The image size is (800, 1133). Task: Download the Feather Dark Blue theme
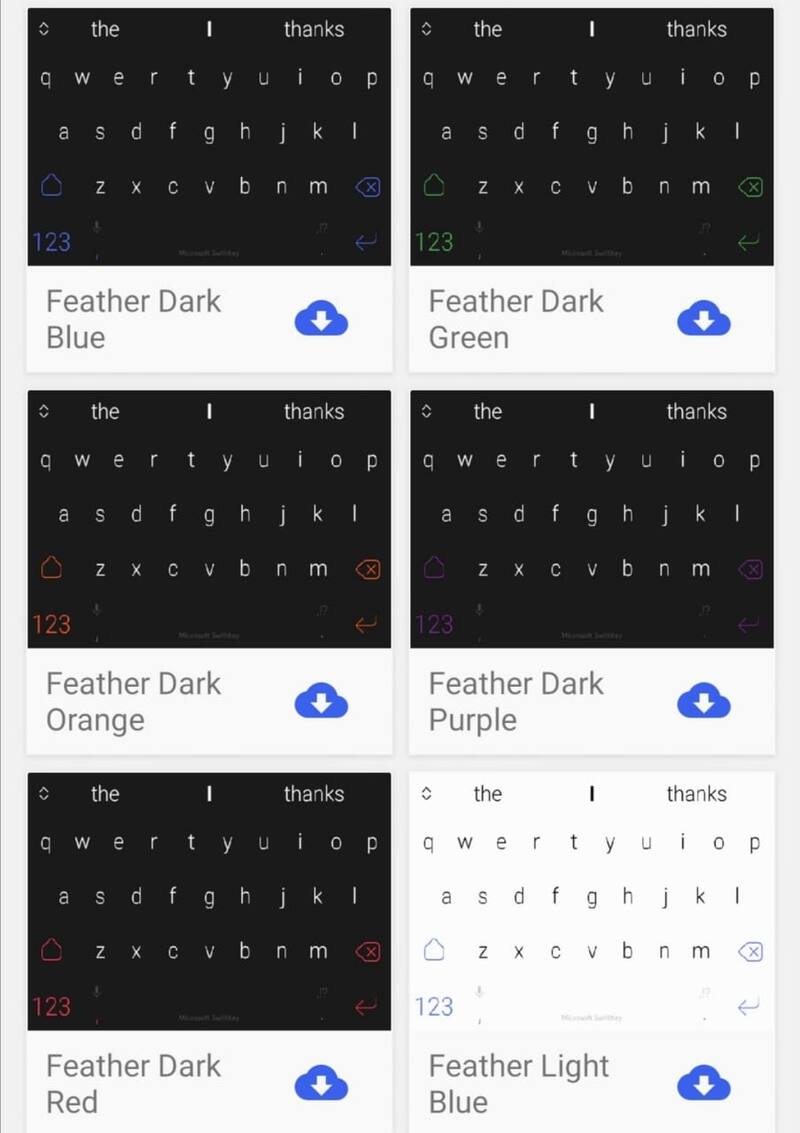pyautogui.click(x=321, y=319)
